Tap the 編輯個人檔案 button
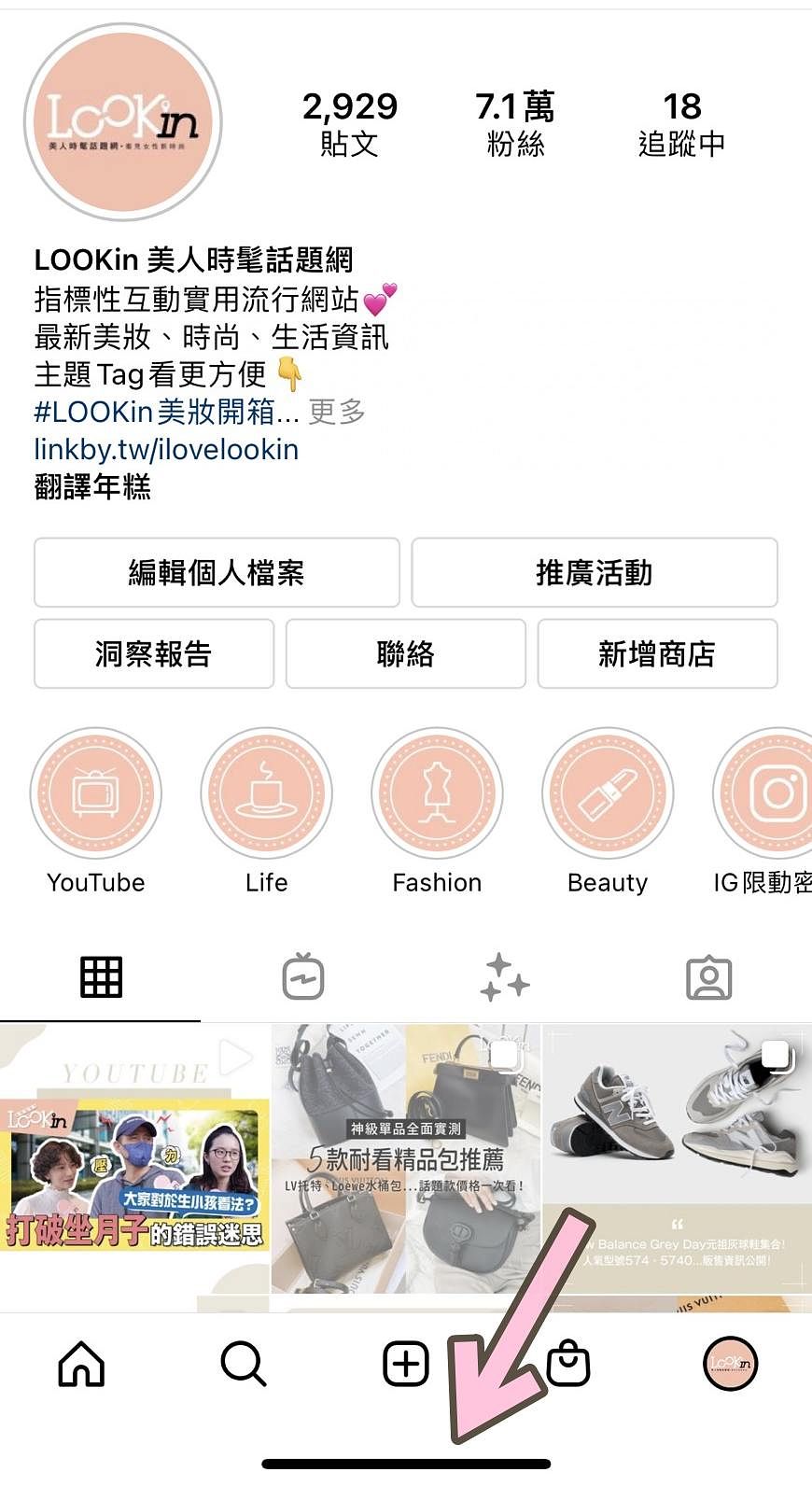812x1486 pixels. point(217,572)
